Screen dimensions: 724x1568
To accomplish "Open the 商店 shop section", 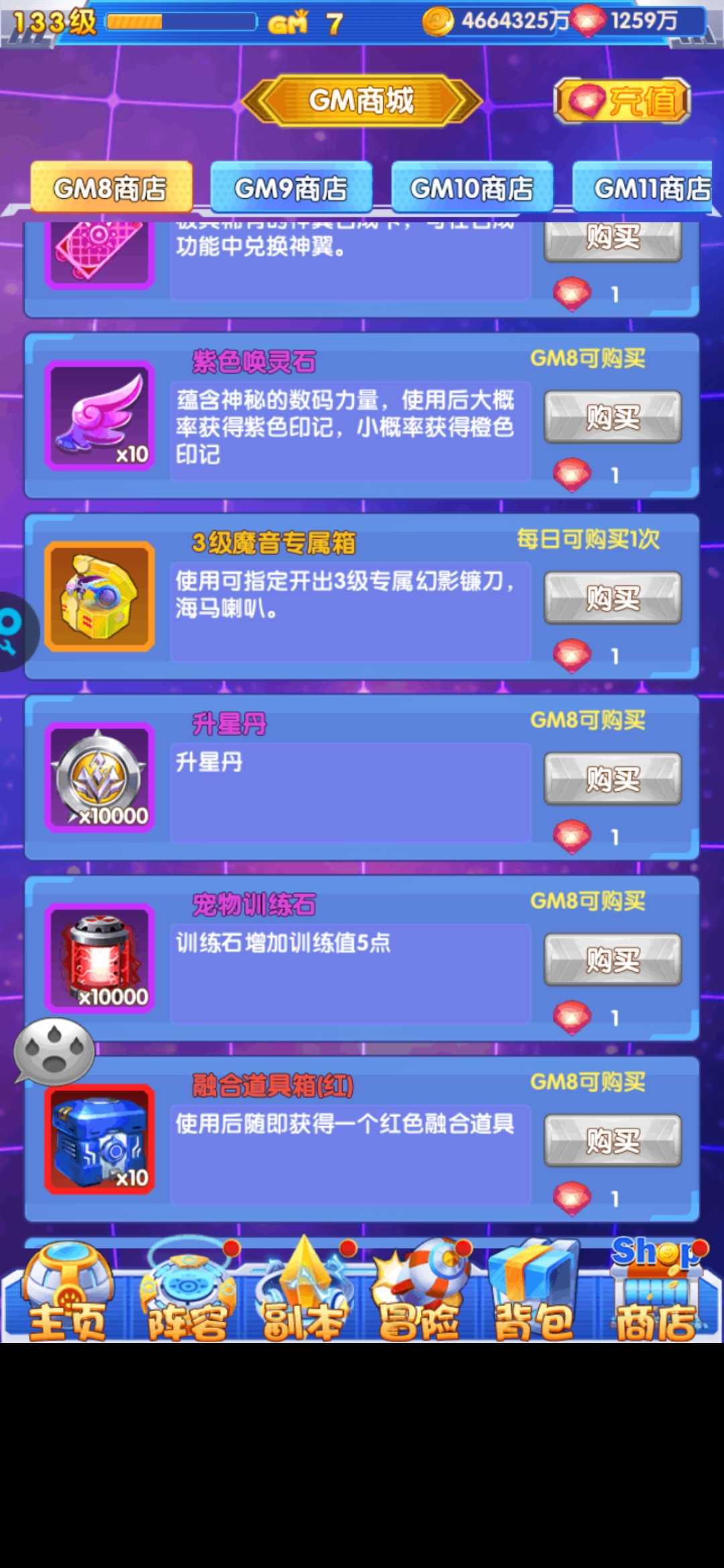I will pyautogui.click(x=655, y=1293).
